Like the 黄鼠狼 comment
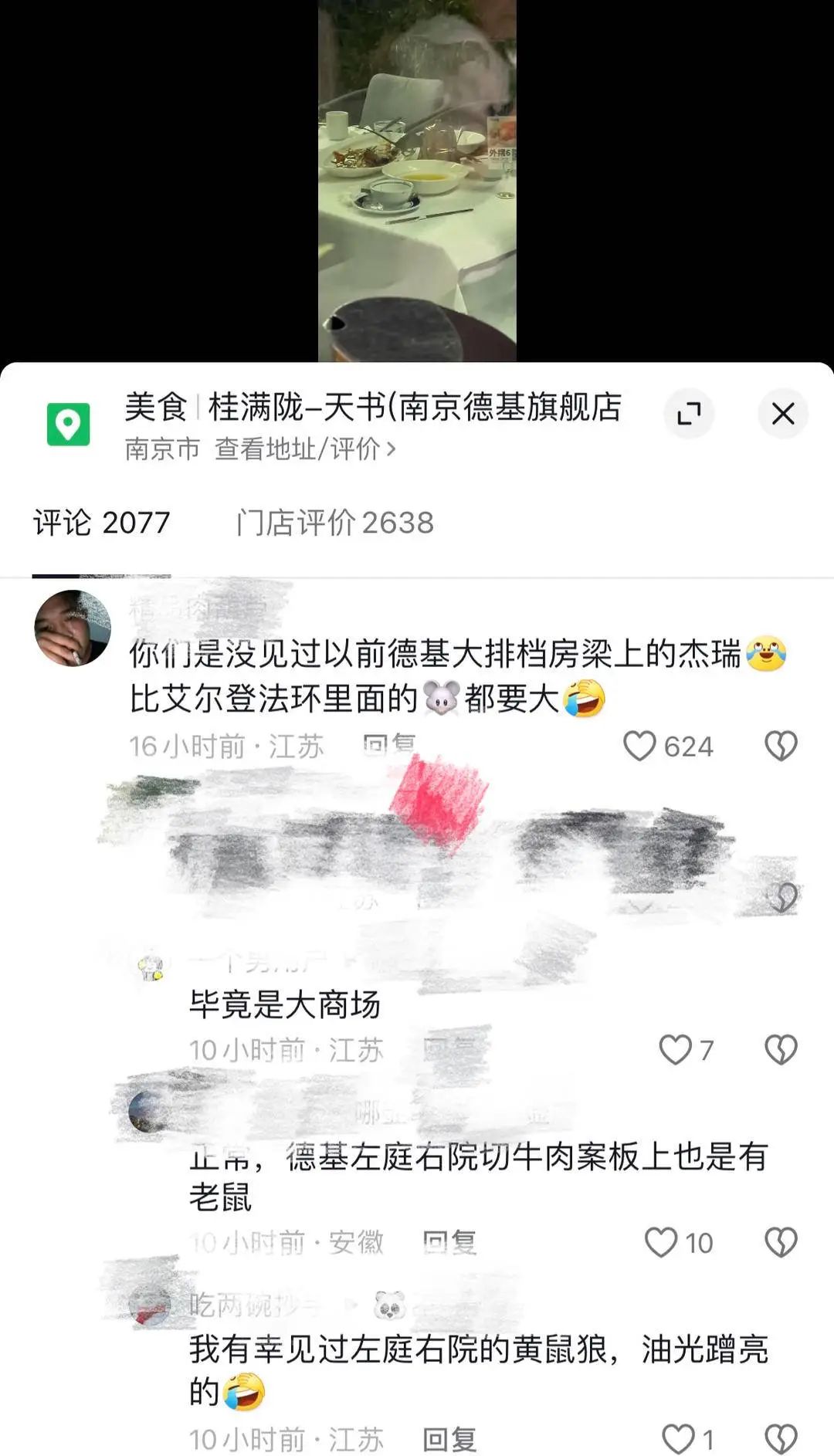This screenshot has height=1456, width=834. (x=678, y=1438)
